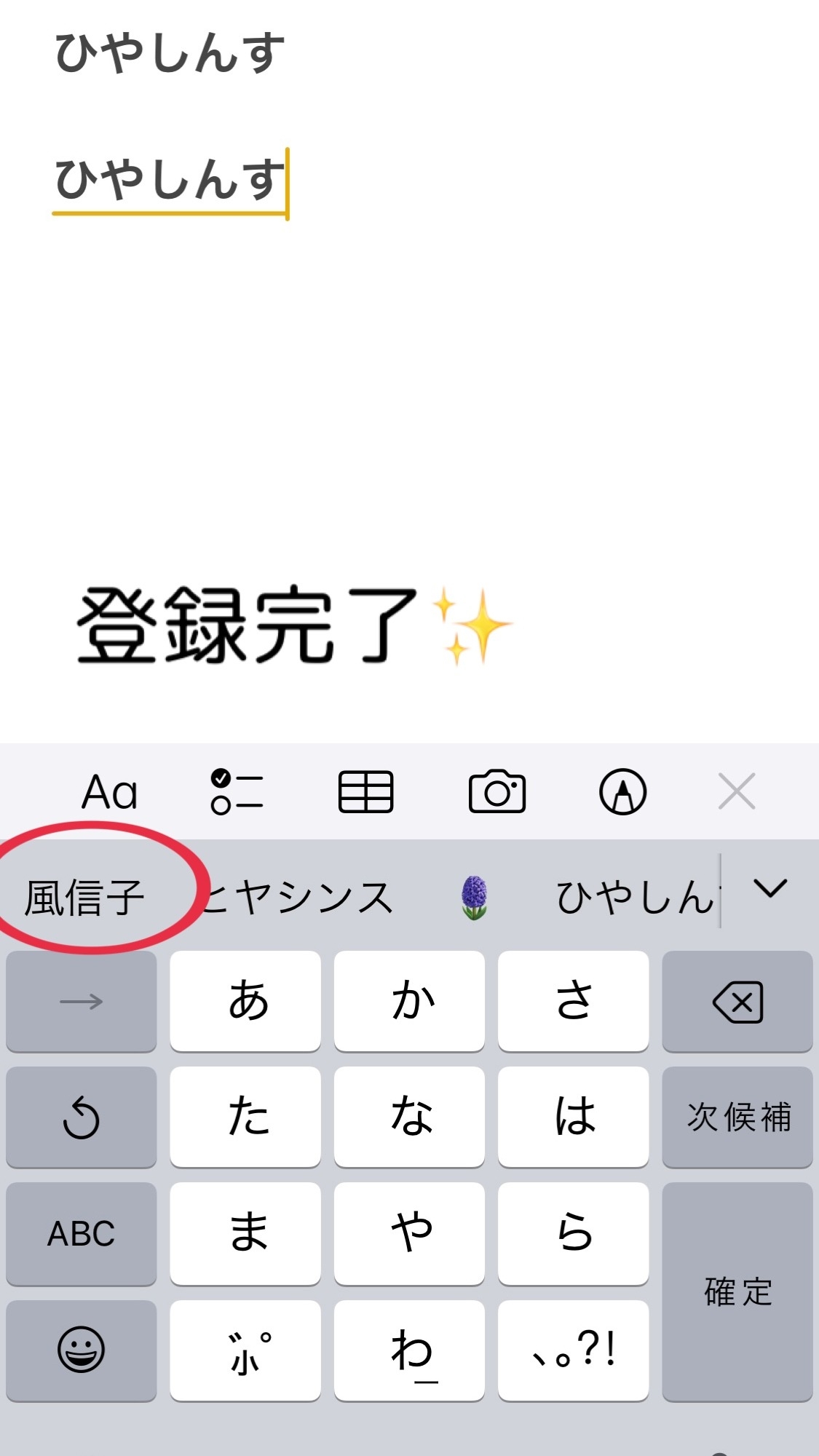Image resolution: width=819 pixels, height=1456 pixels.
Task: Tap the undo arrow key
Action: 81,1117
